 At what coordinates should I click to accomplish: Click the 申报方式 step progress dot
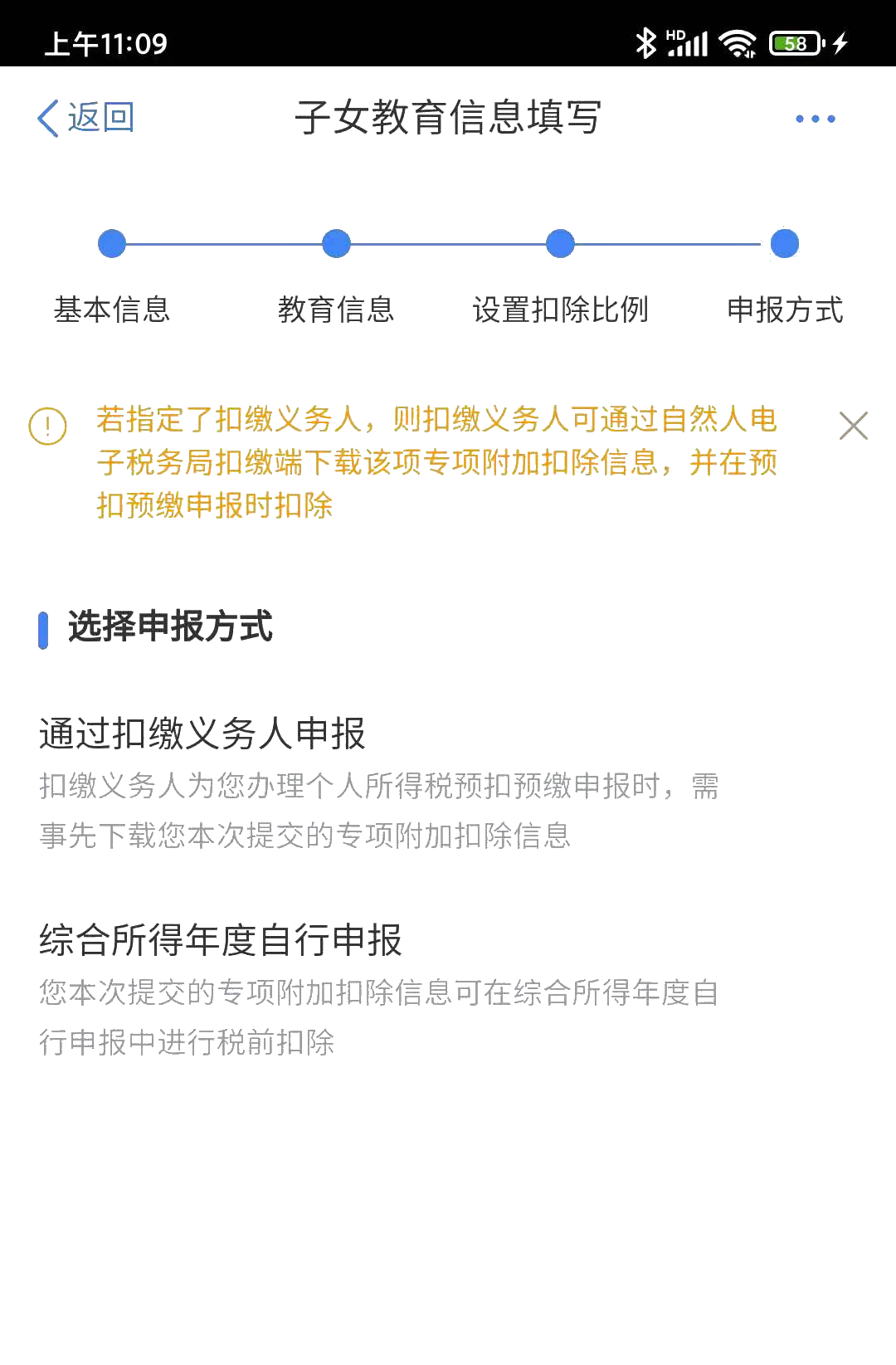tap(783, 244)
